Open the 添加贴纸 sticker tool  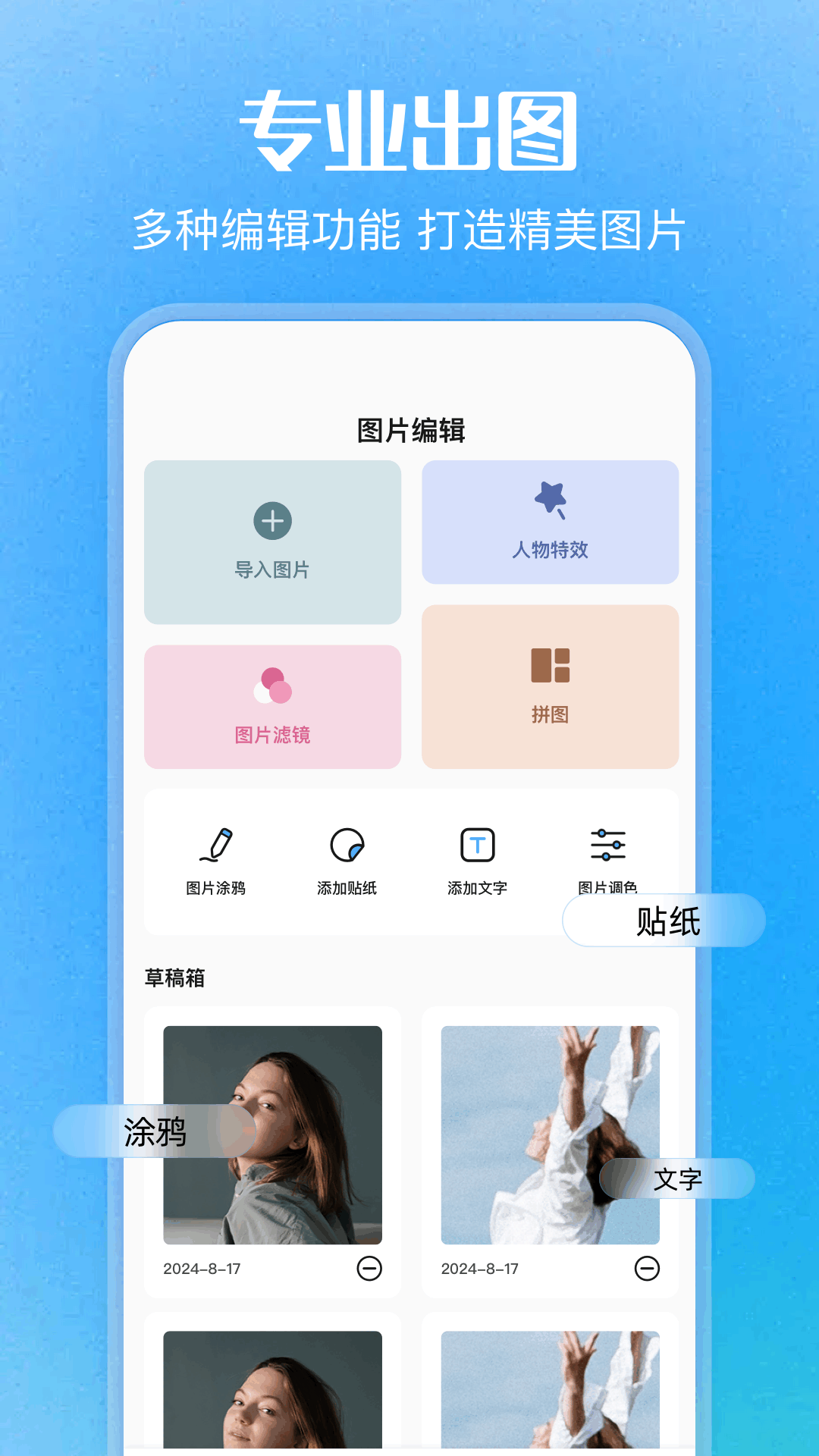[347, 844]
